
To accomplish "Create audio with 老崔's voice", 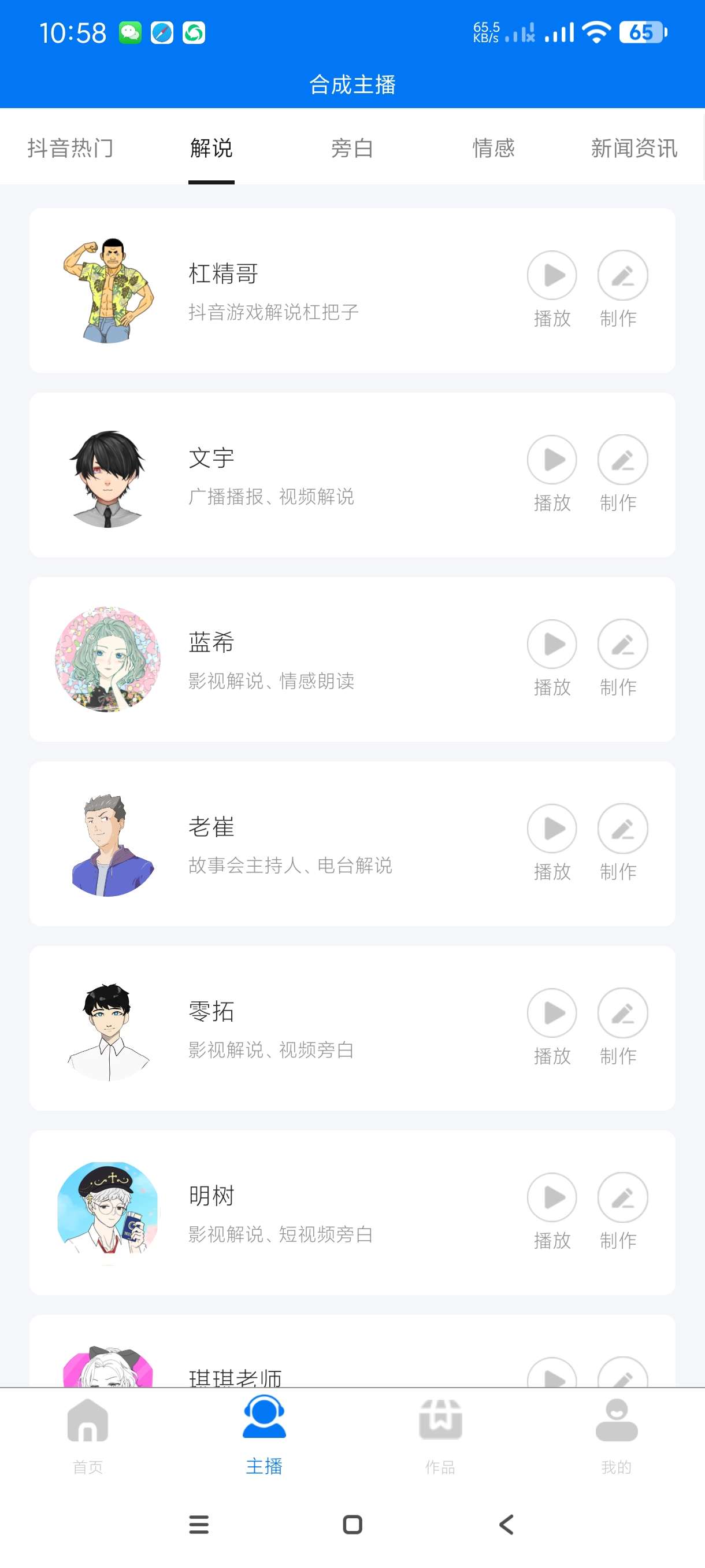I will click(622, 829).
